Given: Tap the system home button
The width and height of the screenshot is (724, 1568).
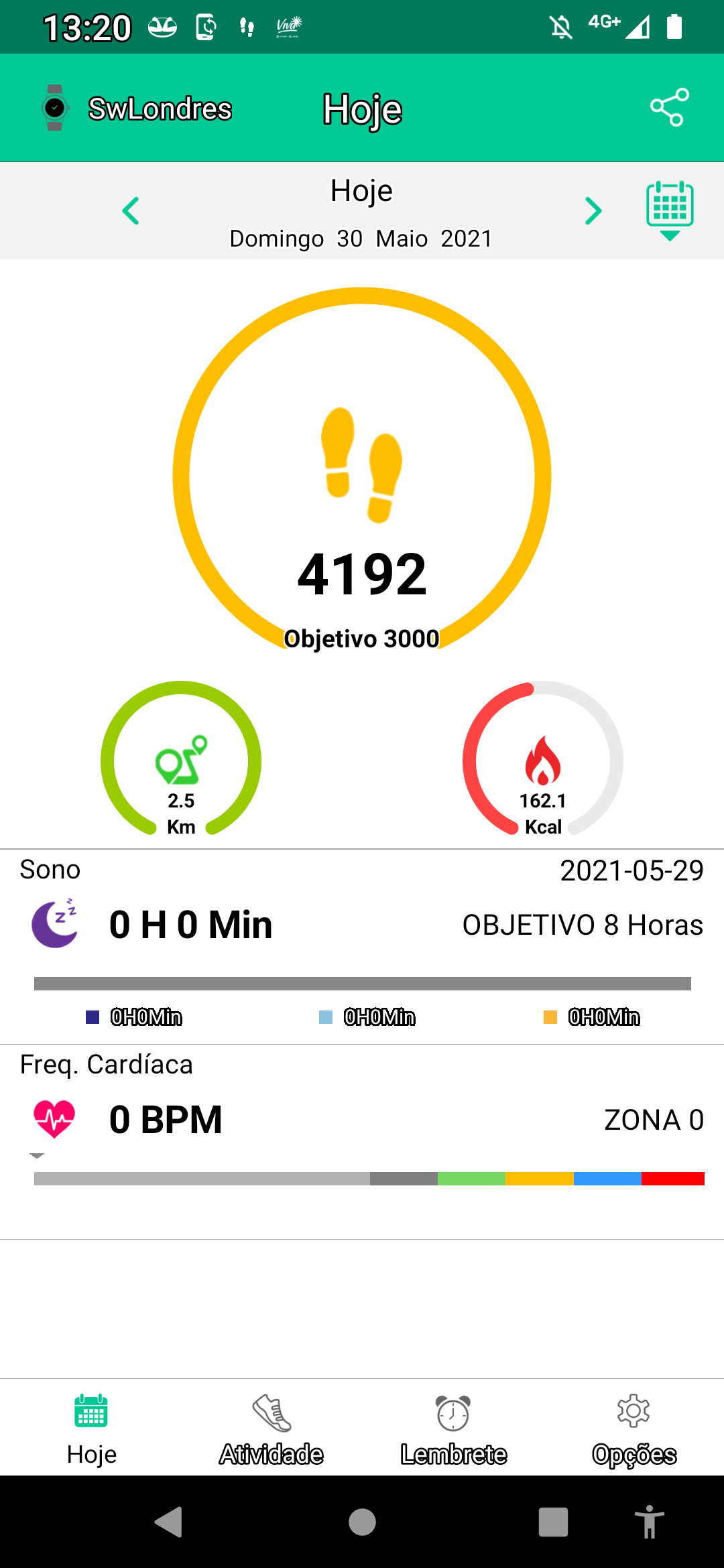Looking at the screenshot, I should point(362,1522).
